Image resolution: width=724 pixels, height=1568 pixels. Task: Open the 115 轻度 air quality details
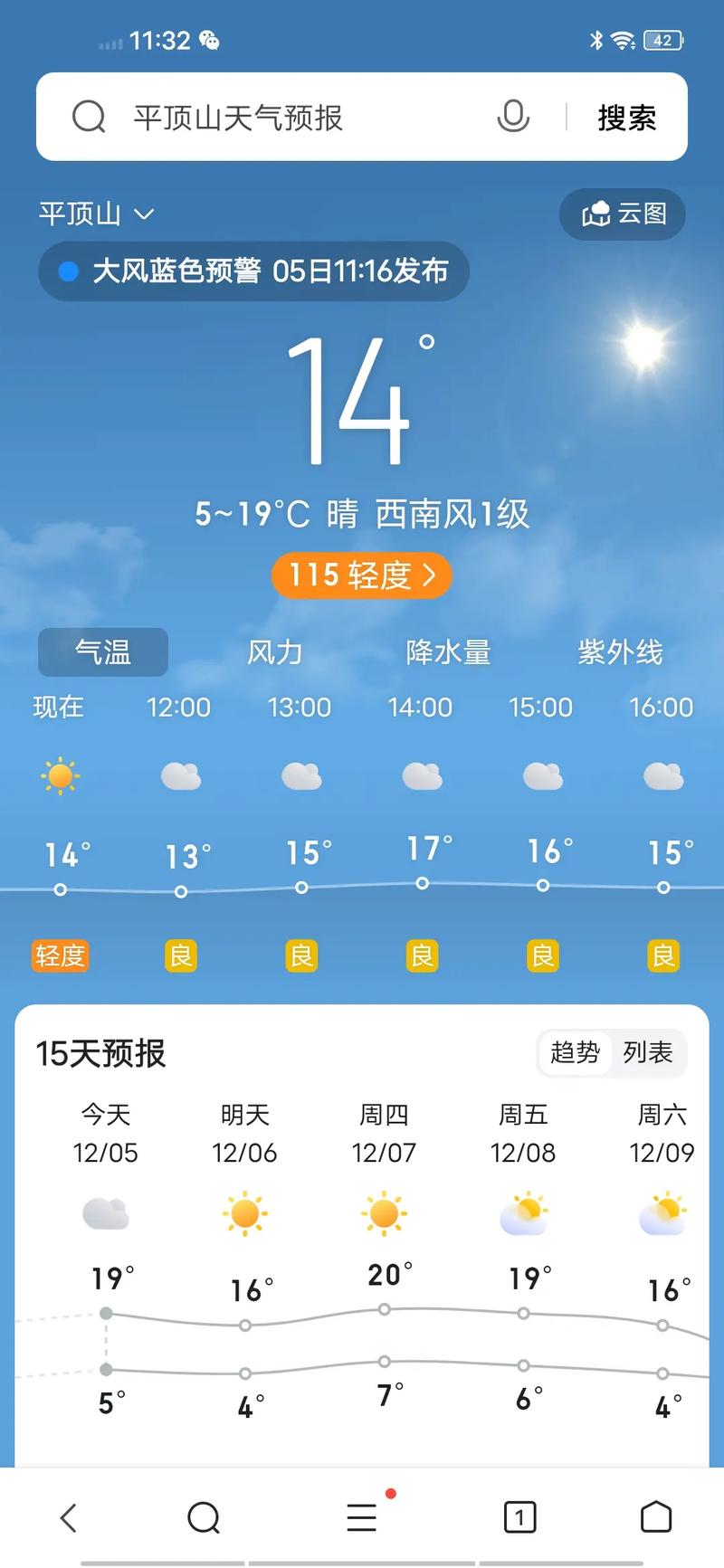(361, 575)
